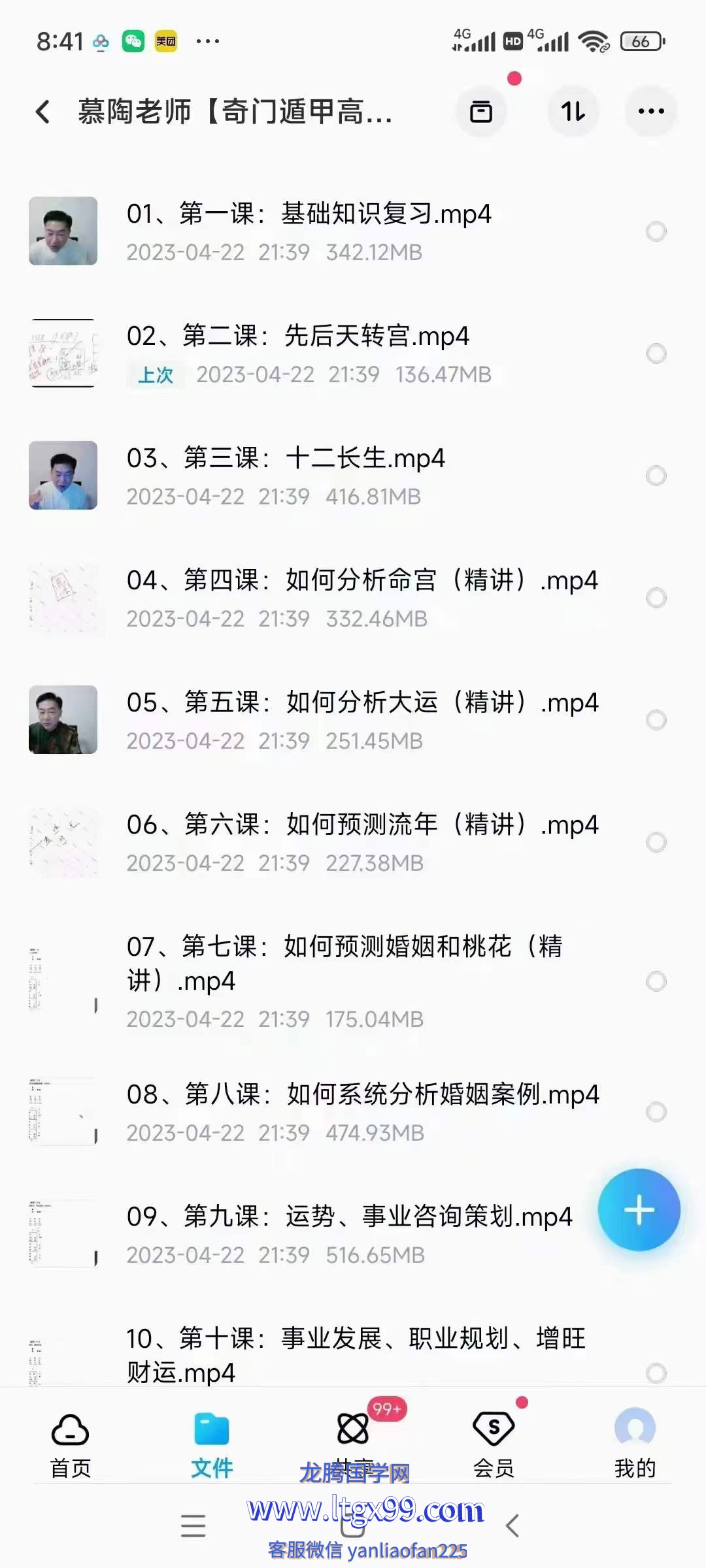Open 01、第一课：基础知识复习.mp4
Image resolution: width=706 pixels, height=1568 pixels.
pos(309,214)
